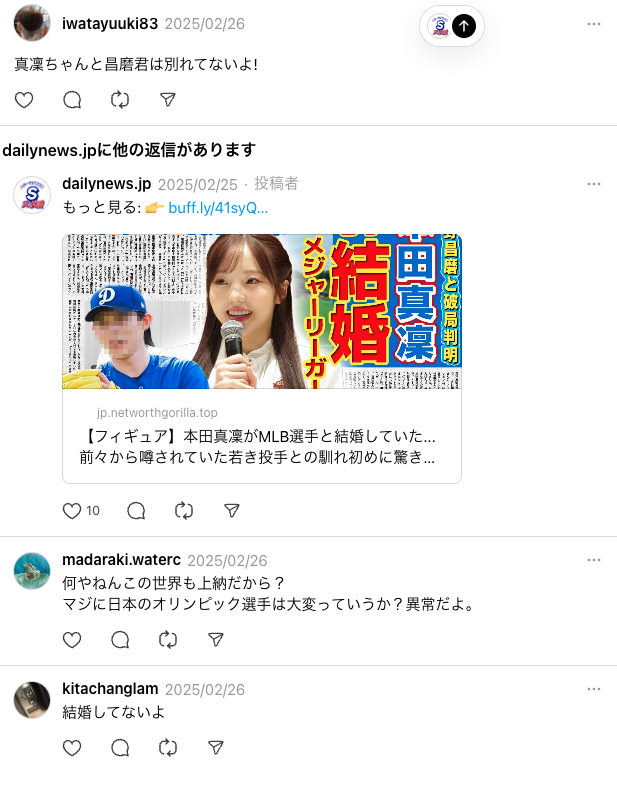This screenshot has width=617, height=785.
Task: Repost the dailynews.jp post
Action: (184, 511)
